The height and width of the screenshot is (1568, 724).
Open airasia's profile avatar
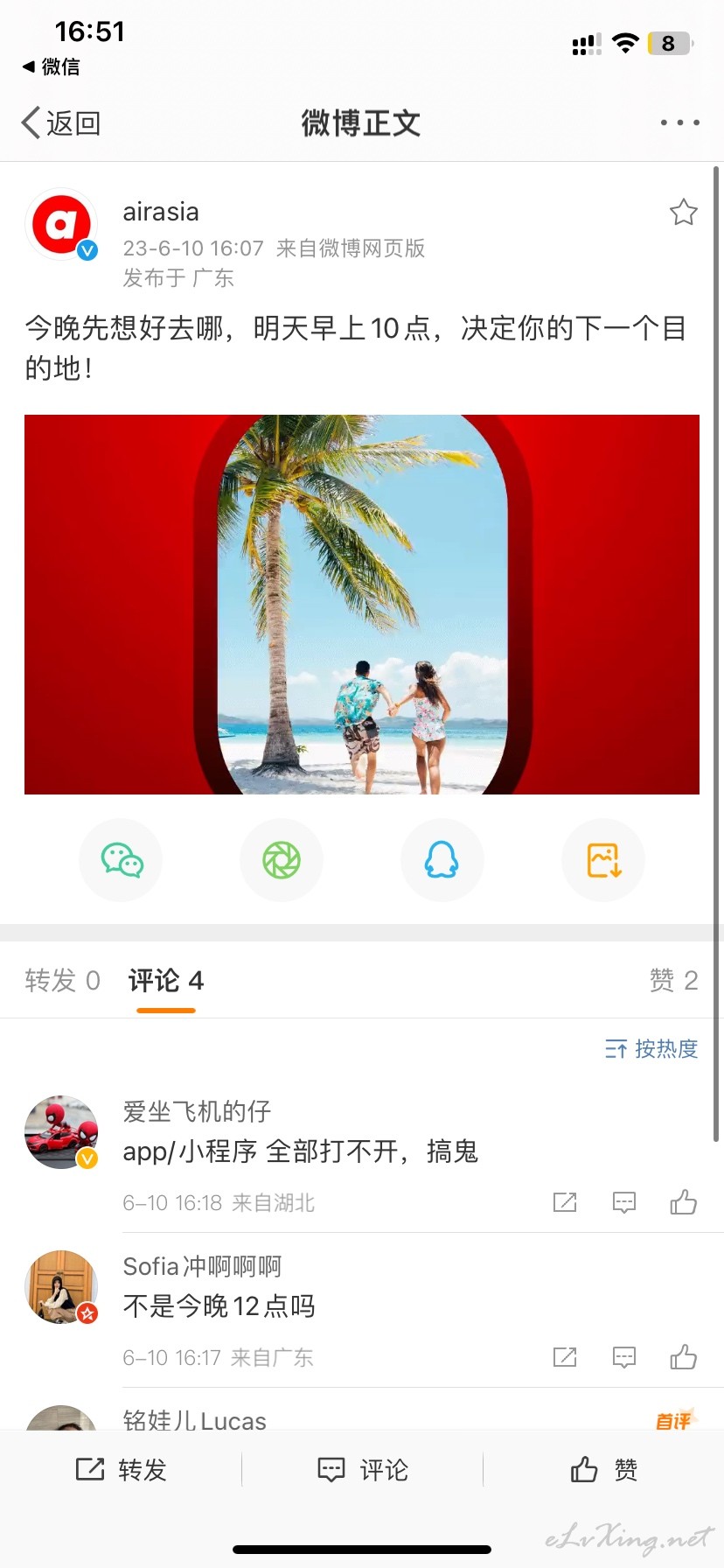tap(61, 225)
